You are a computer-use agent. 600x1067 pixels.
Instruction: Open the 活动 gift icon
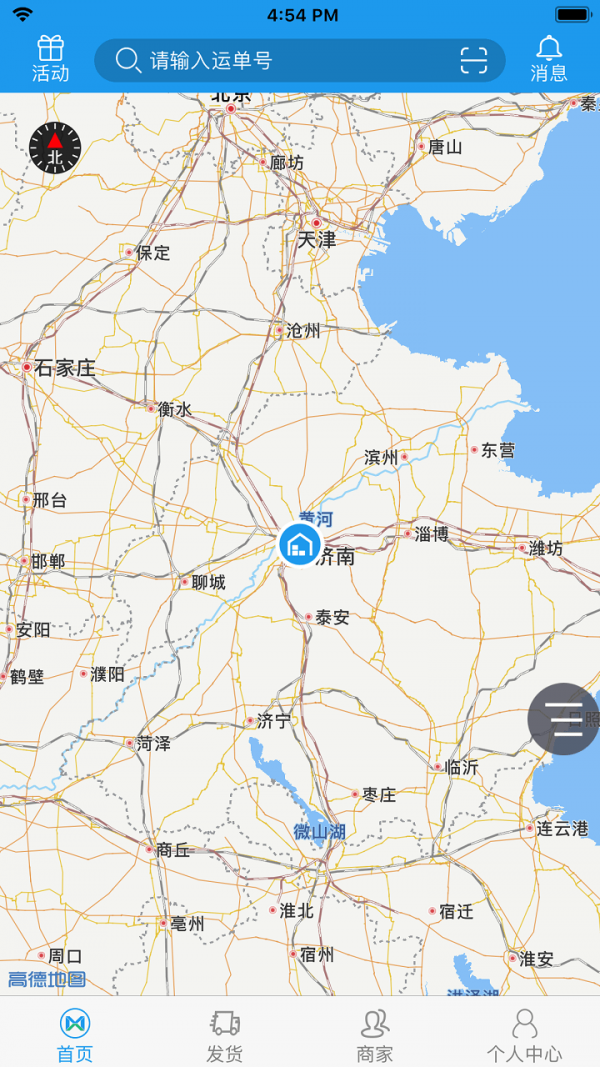[50, 59]
